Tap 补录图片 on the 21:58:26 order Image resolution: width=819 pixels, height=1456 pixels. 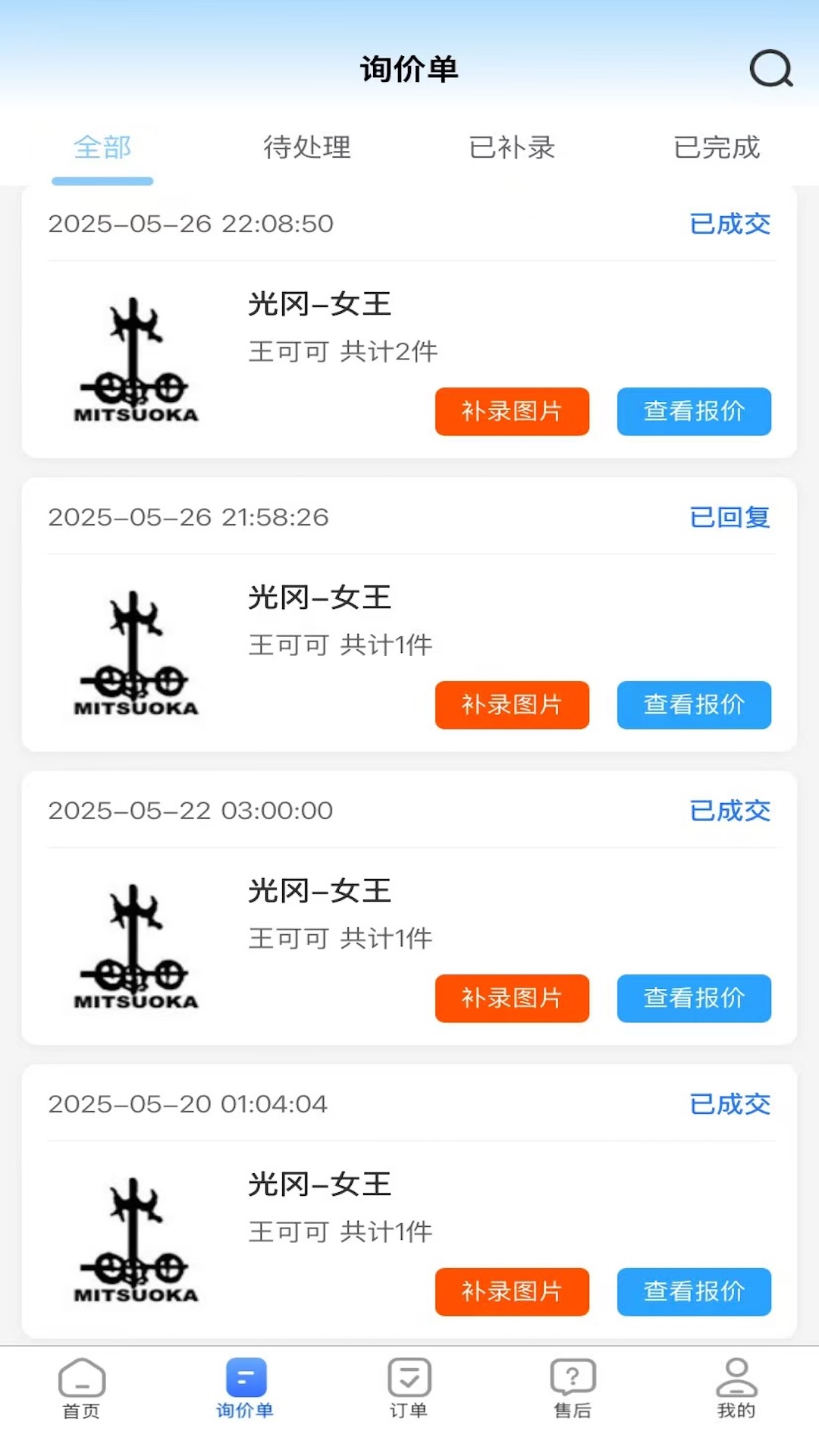[511, 705]
